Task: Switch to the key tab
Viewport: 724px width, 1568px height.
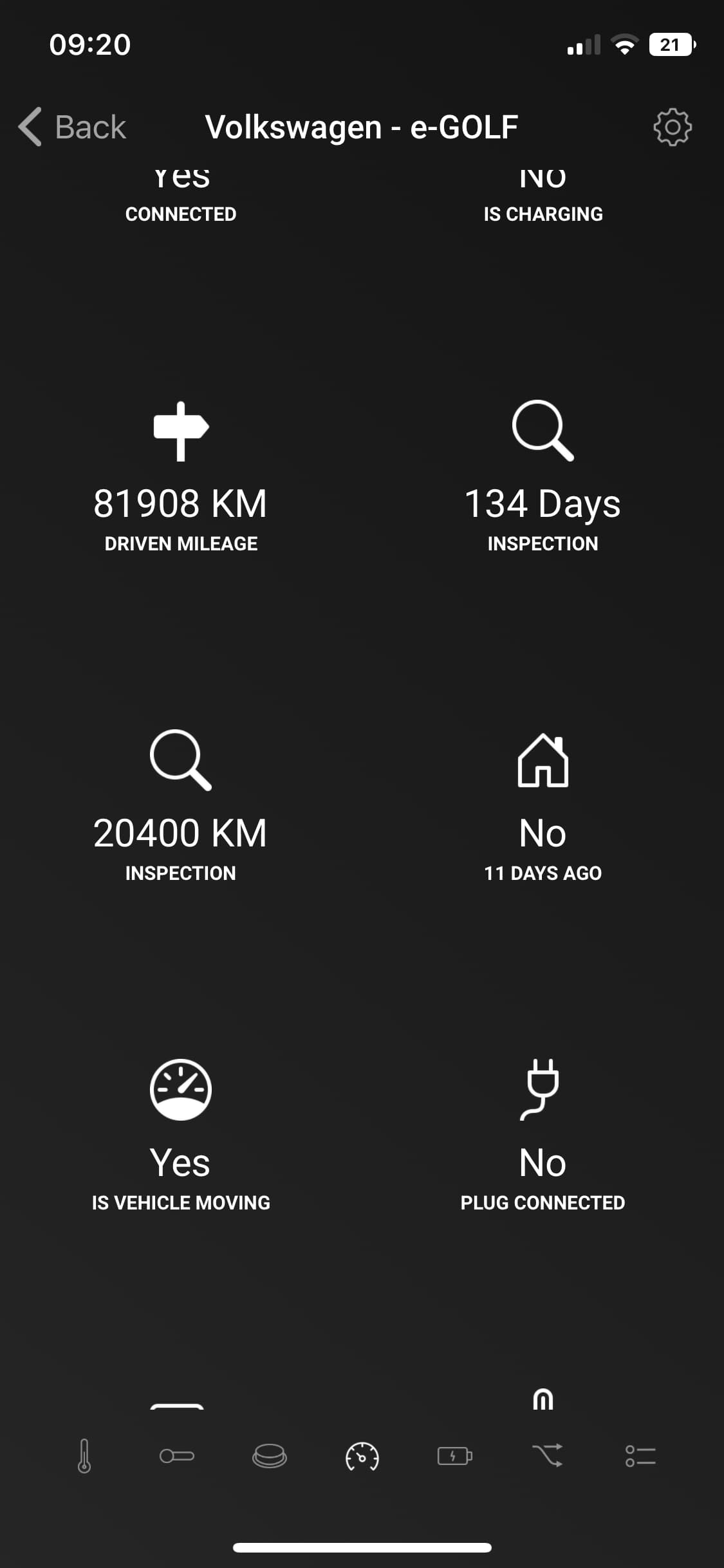Action: coord(177,1455)
